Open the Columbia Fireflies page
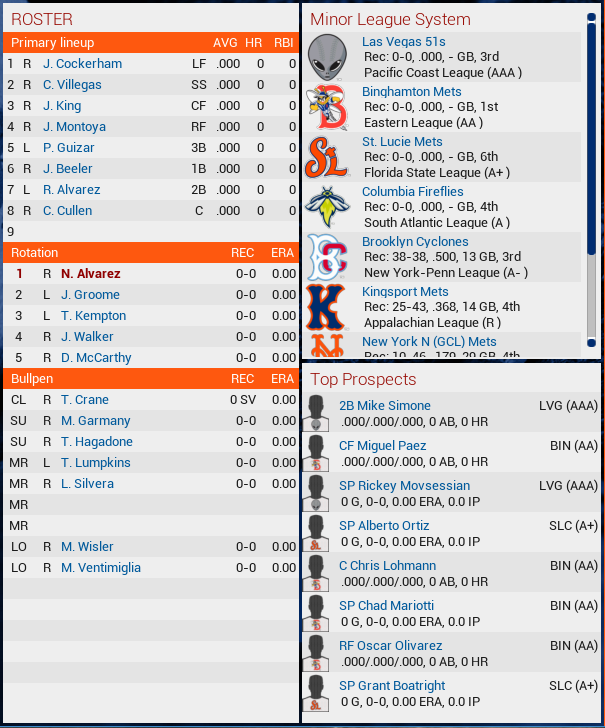The height and width of the screenshot is (728, 605). click(412, 192)
